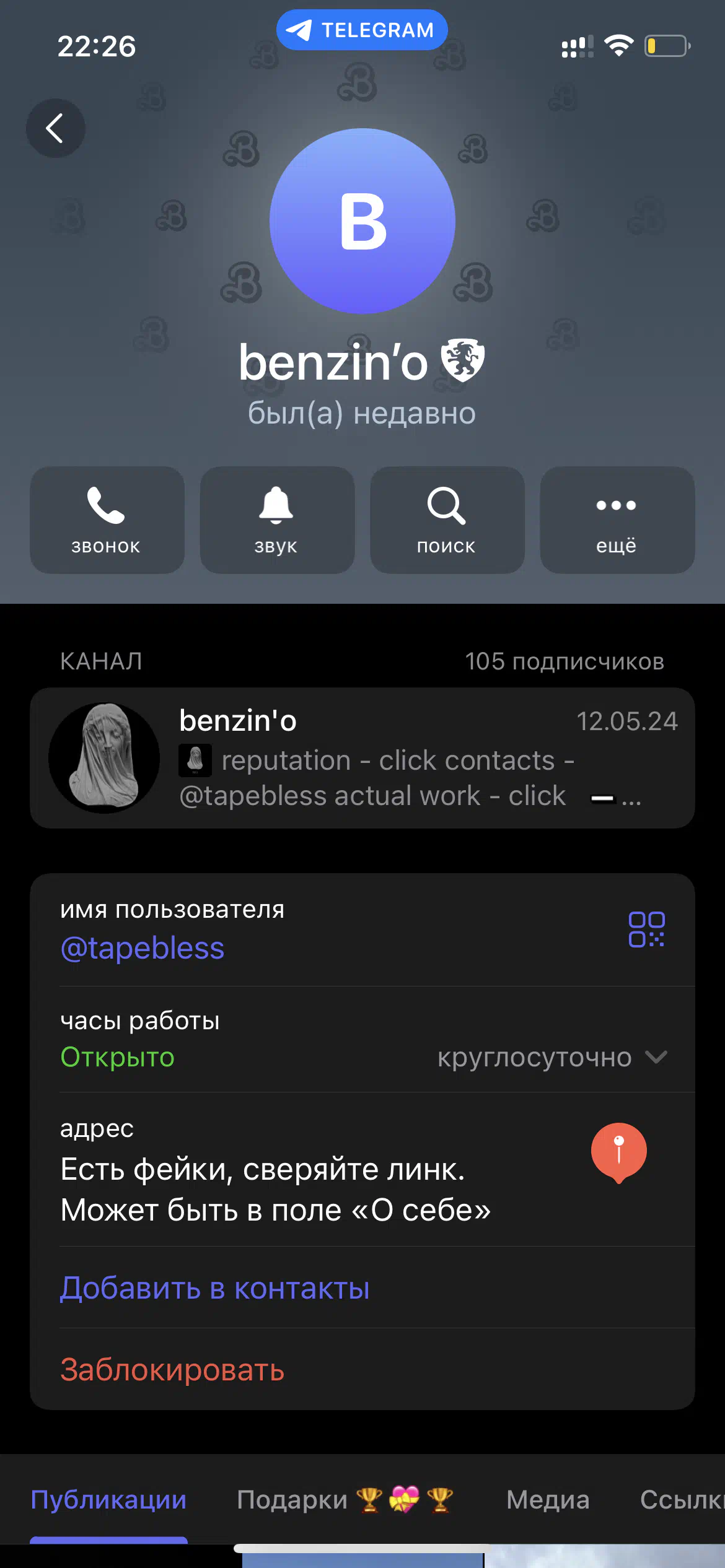This screenshot has height=1568, width=725.
Task: Open the benzin'o channel card
Action: click(x=362, y=757)
